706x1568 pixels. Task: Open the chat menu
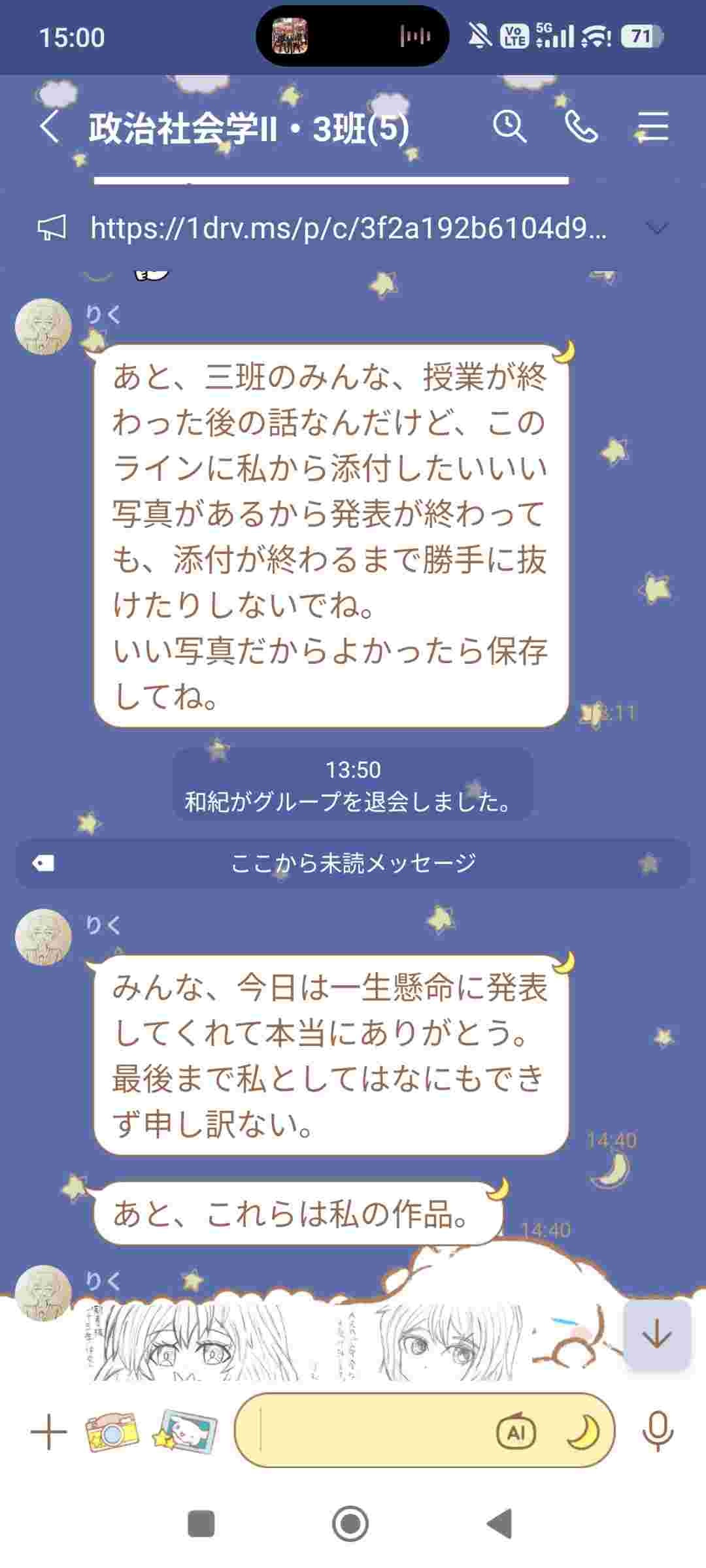point(652,125)
